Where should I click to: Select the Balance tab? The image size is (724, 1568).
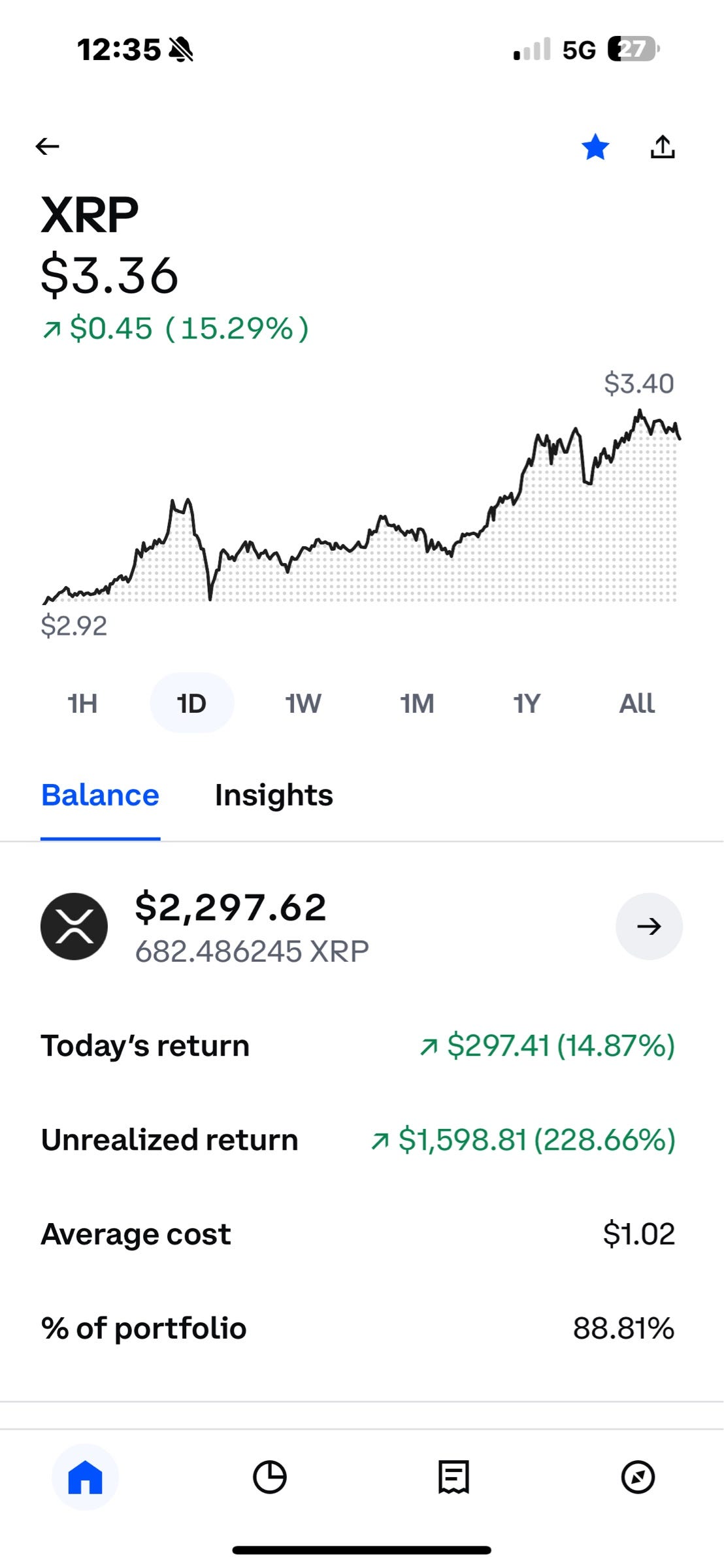tap(100, 796)
